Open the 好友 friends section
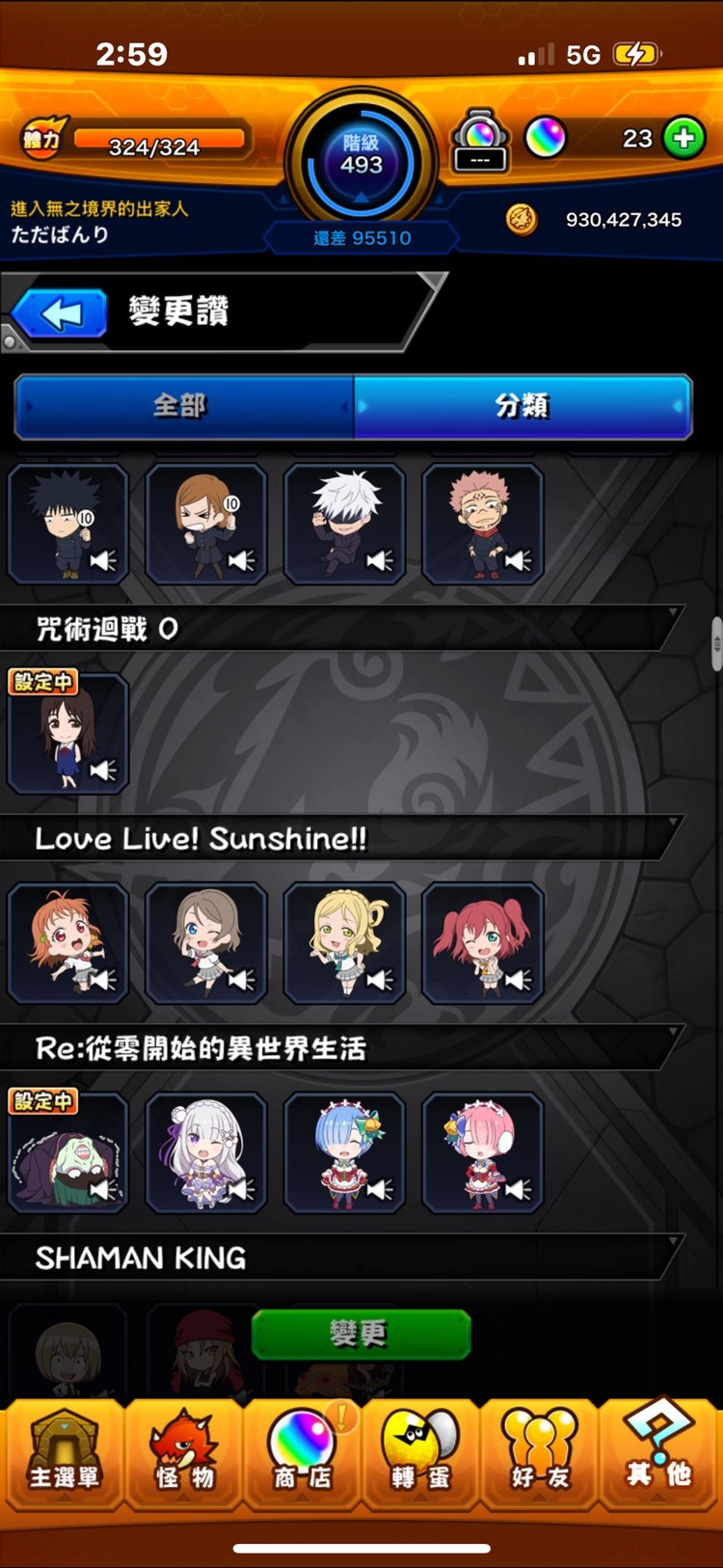 click(539, 1454)
